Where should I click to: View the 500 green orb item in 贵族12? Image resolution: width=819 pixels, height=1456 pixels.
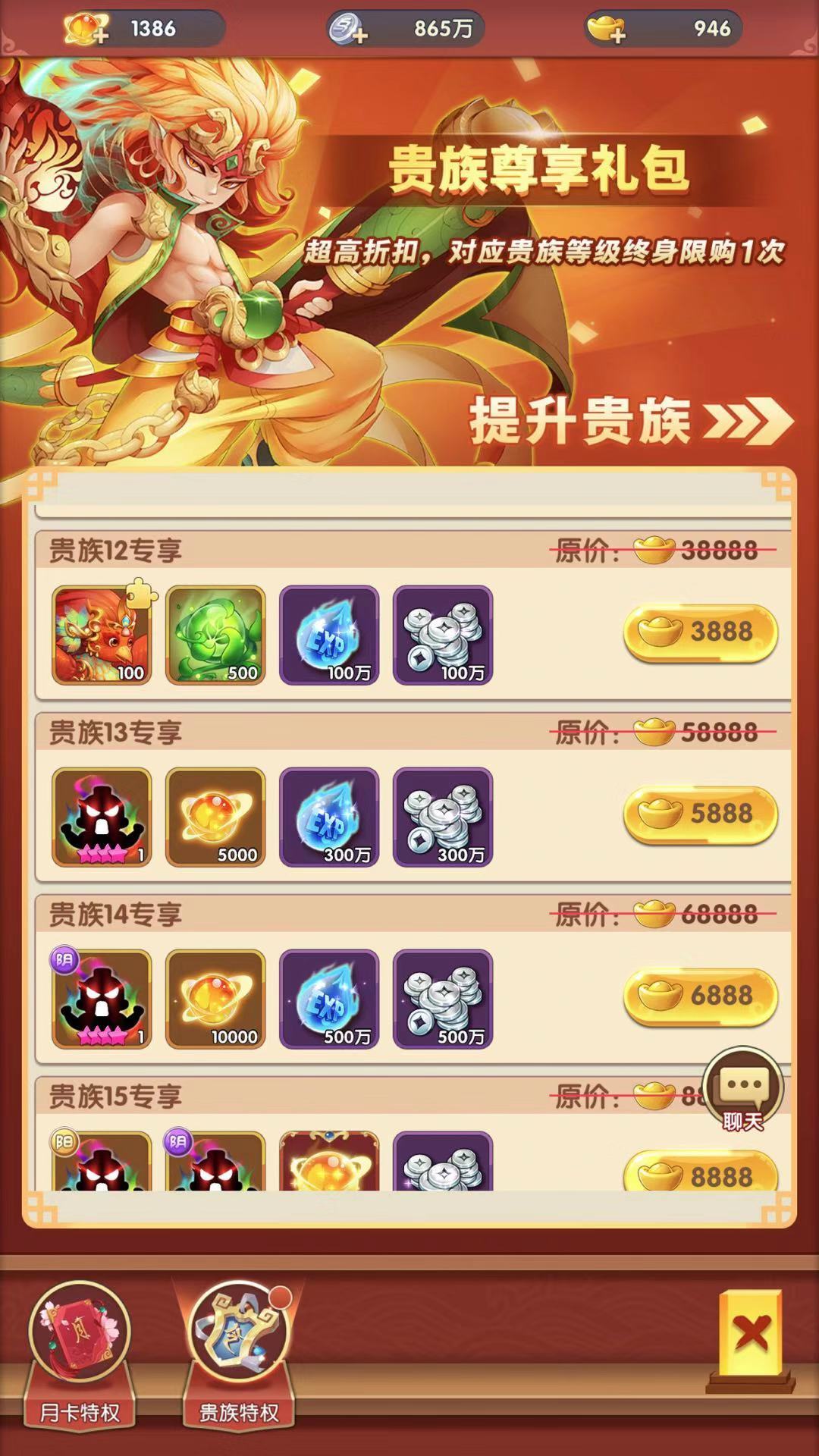point(215,635)
